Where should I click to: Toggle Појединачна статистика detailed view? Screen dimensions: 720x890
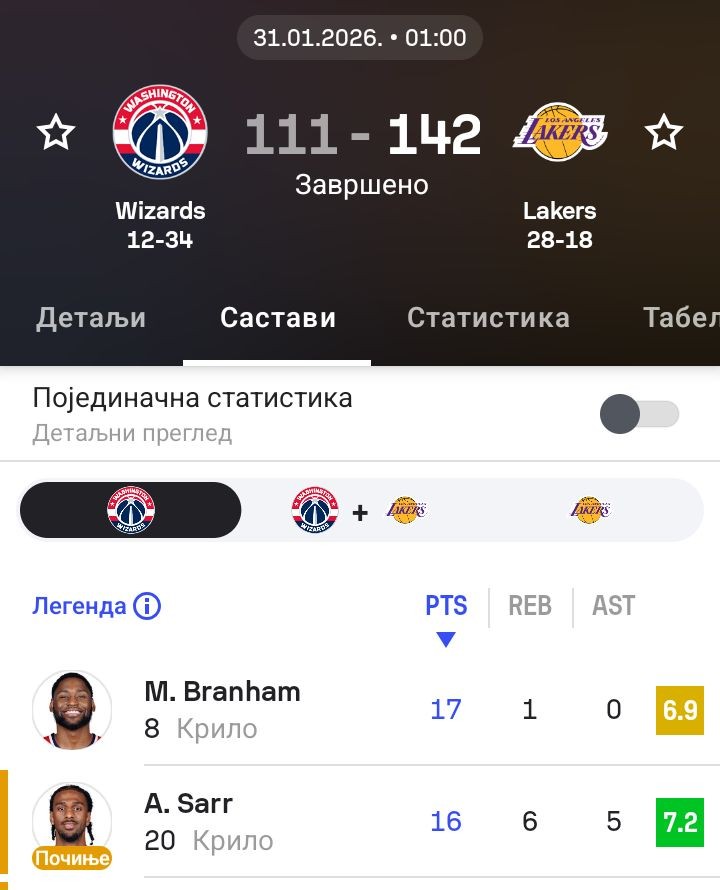[639, 414]
